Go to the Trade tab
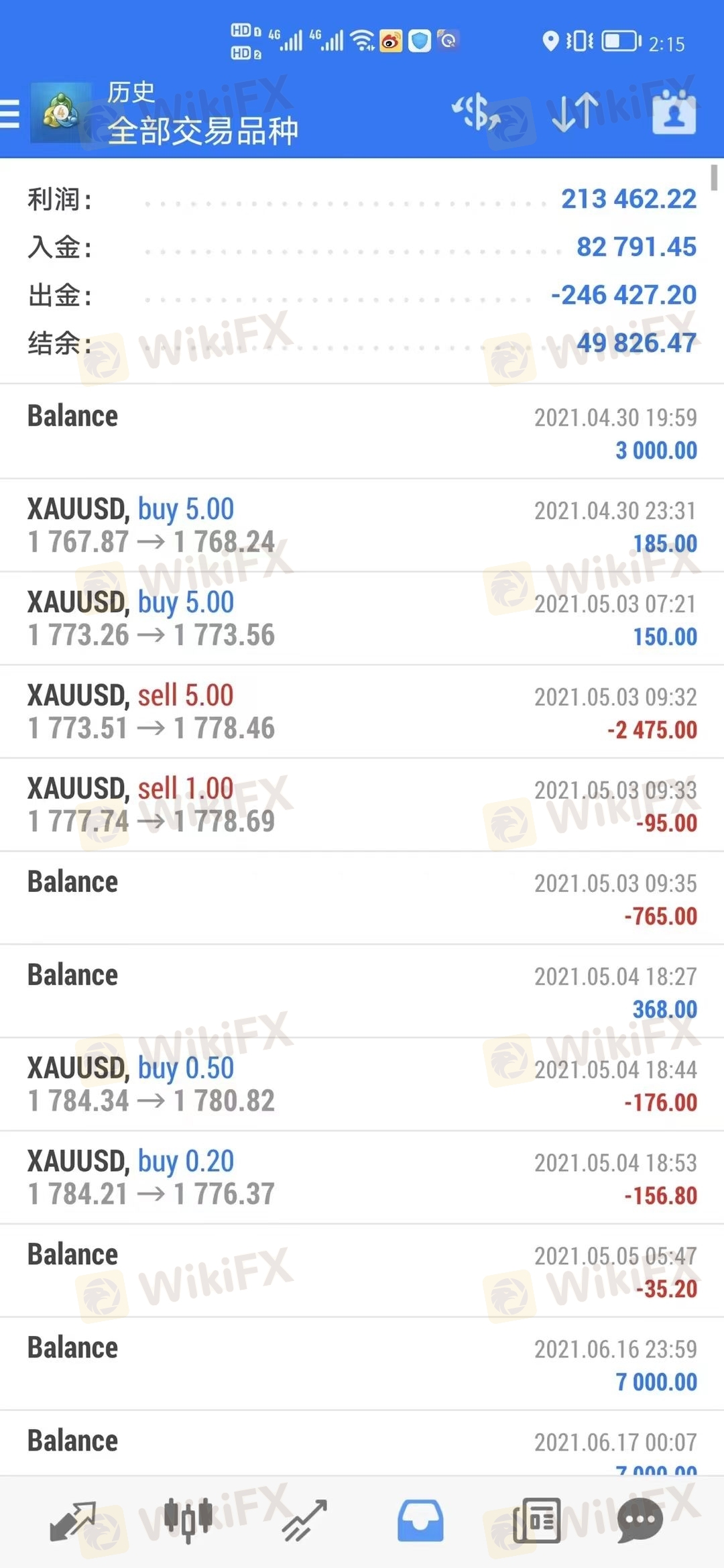Viewport: 724px width, 1568px height. click(x=304, y=1520)
